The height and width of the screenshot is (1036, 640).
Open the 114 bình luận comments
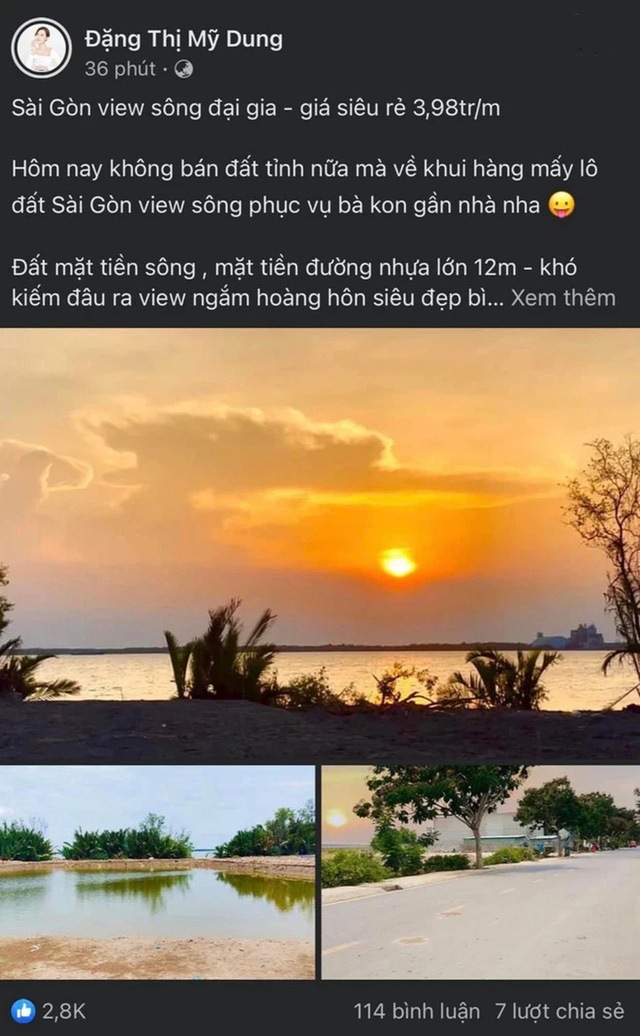tap(417, 1011)
